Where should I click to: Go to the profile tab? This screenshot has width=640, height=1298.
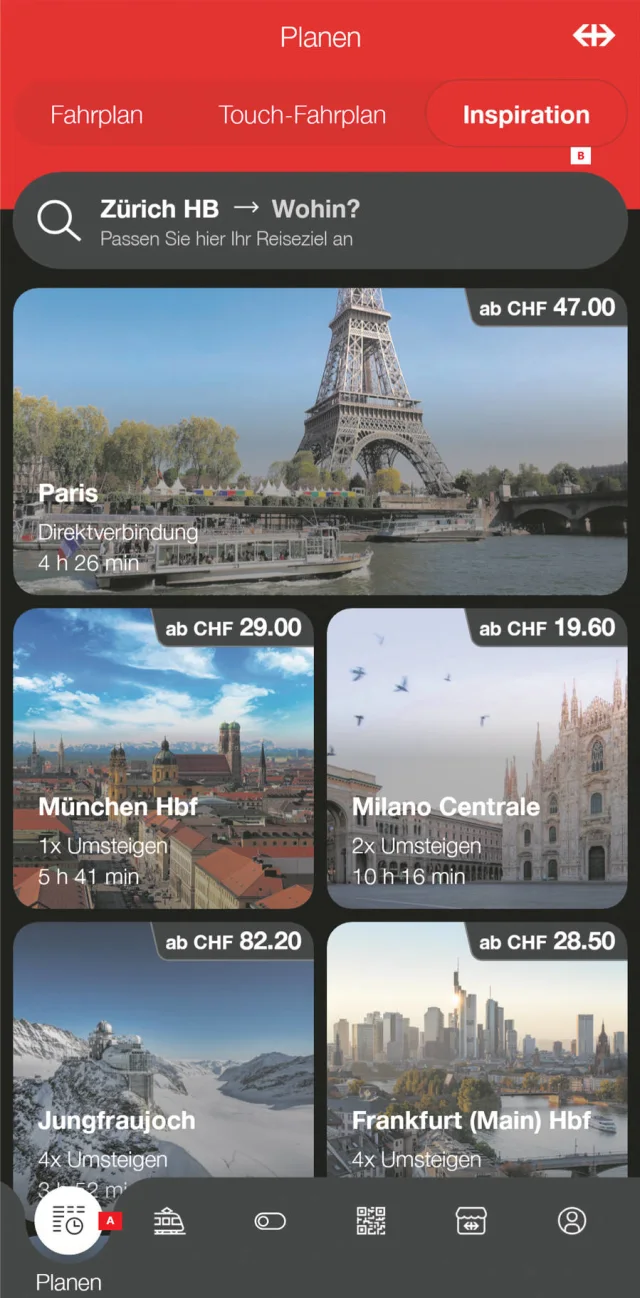click(x=572, y=1221)
